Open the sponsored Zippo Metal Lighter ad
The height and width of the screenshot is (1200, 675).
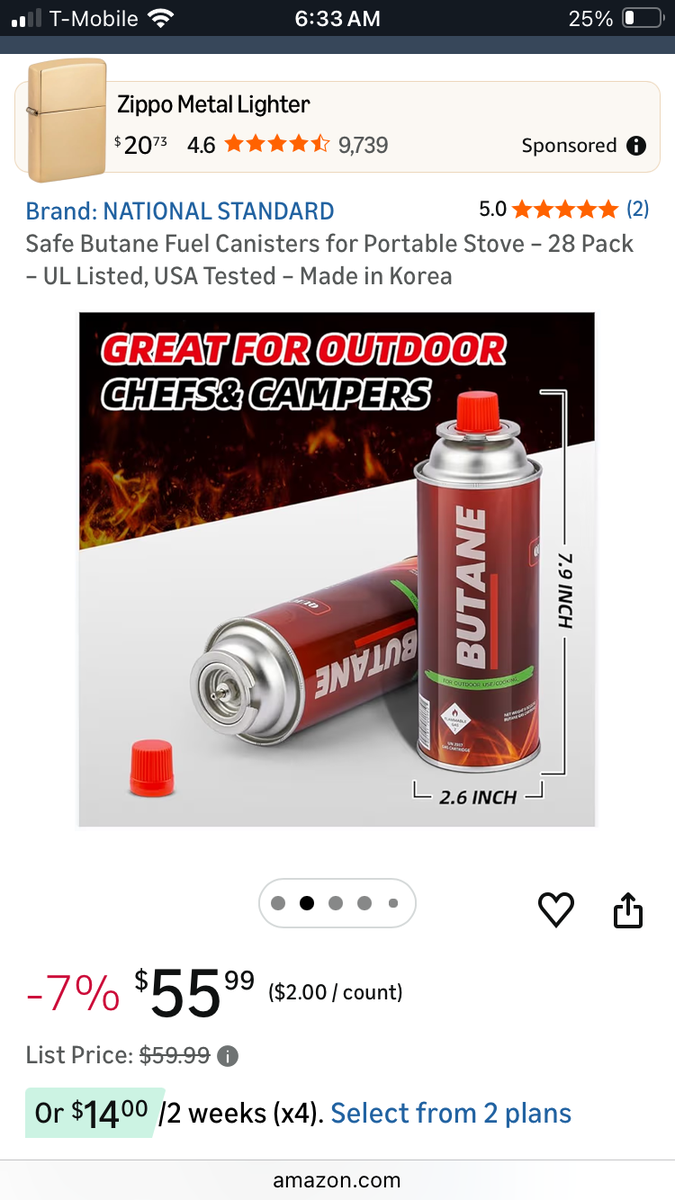(212, 104)
